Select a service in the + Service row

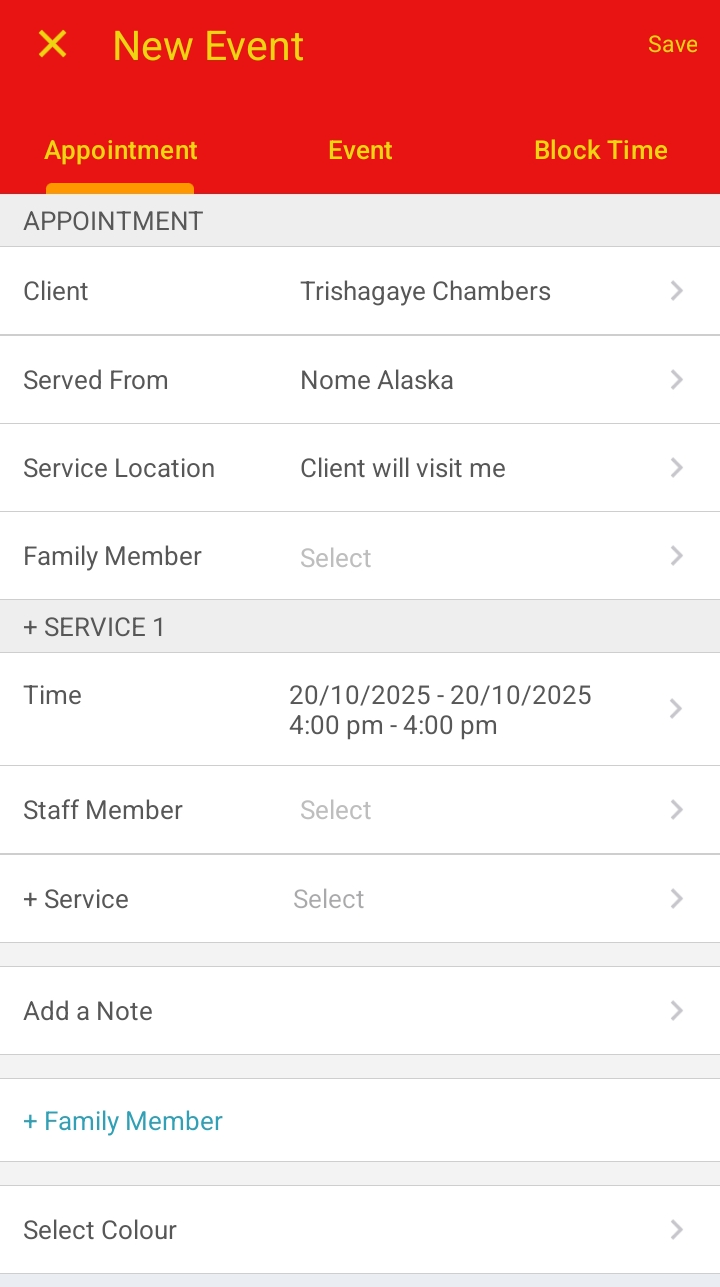pos(360,899)
